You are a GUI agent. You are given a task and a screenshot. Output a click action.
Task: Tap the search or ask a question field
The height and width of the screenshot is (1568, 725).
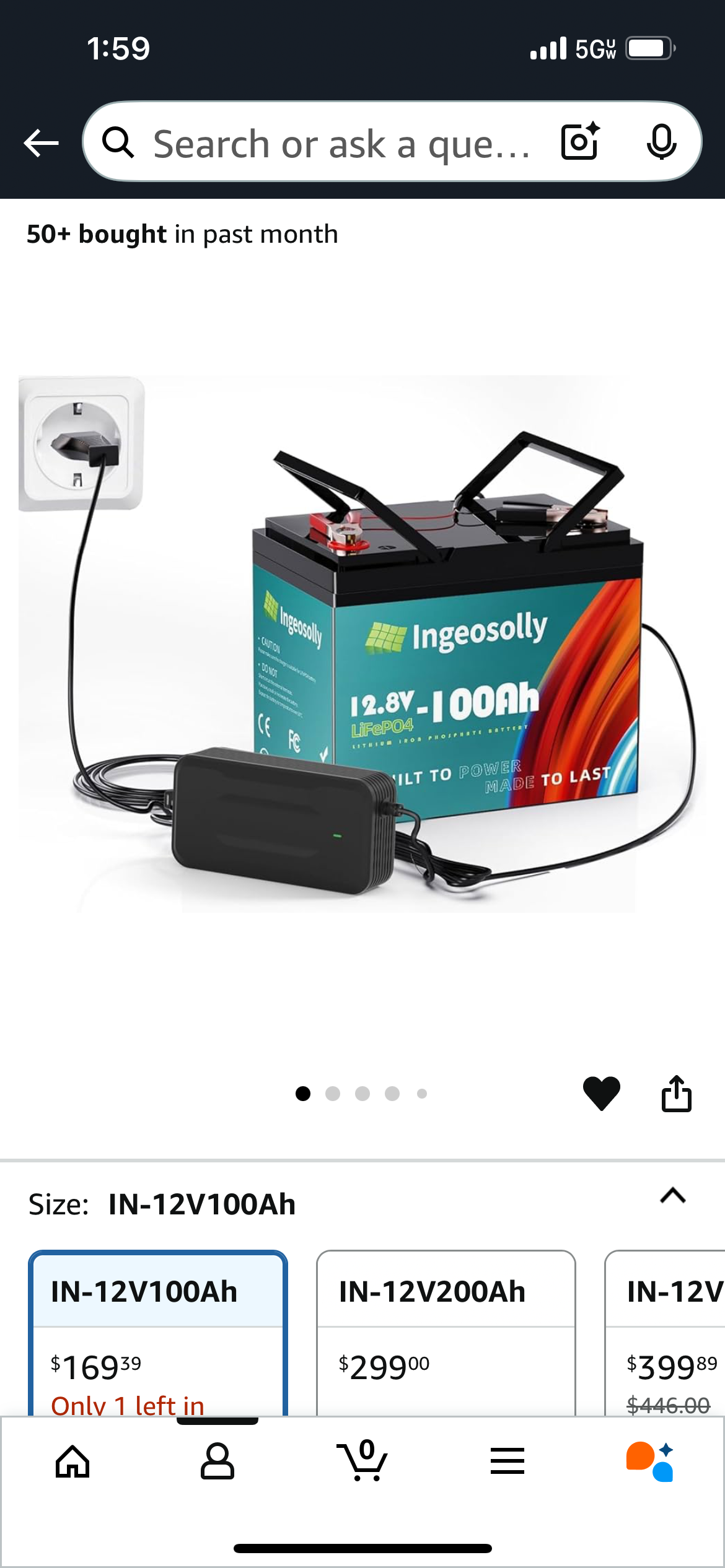point(341,143)
